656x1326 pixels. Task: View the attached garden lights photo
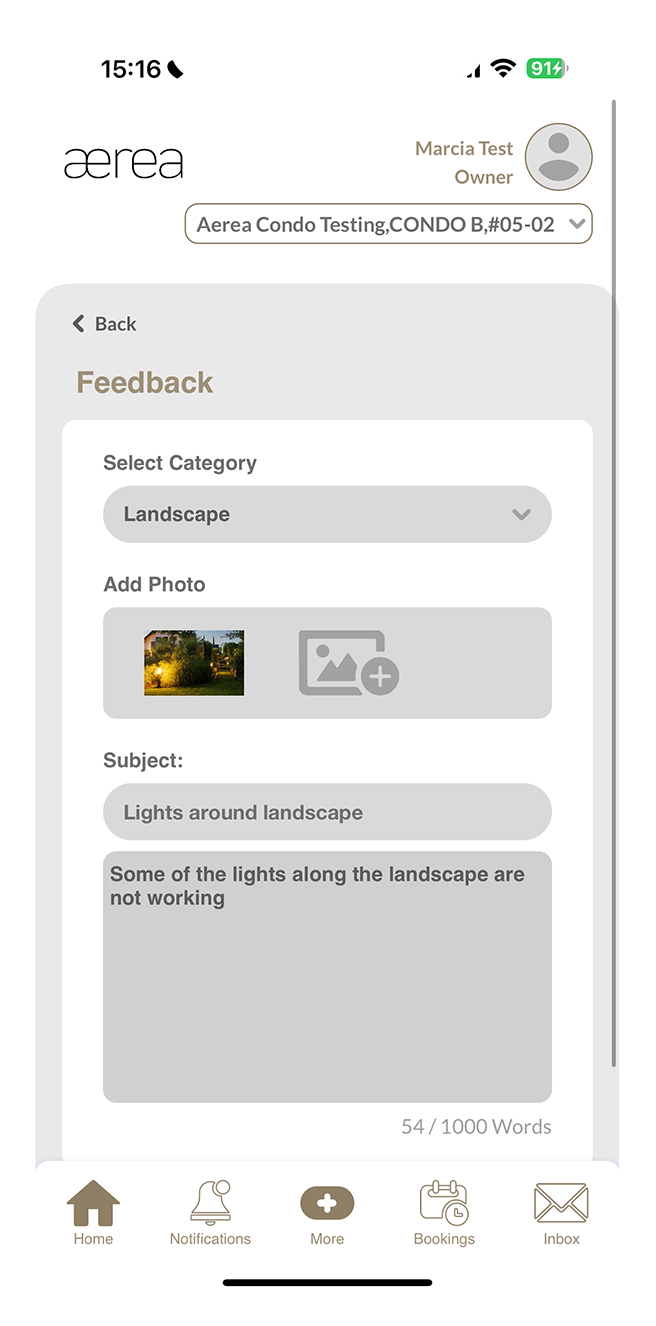coord(194,662)
